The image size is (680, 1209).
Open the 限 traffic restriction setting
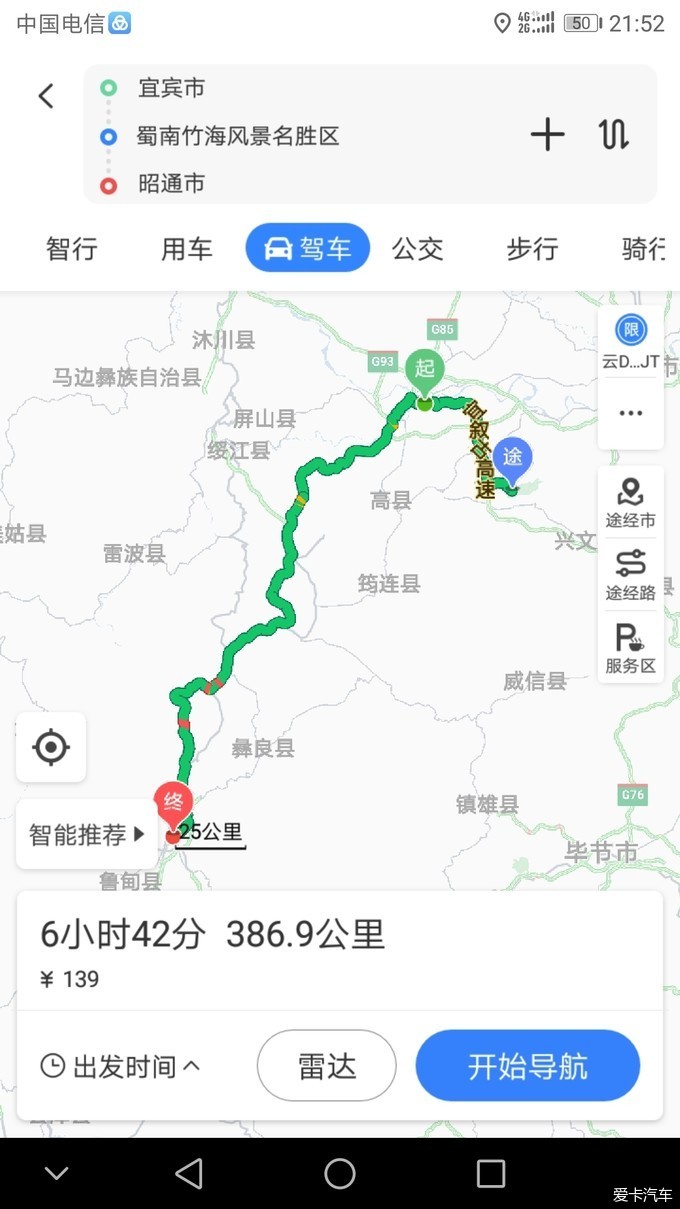(630, 341)
